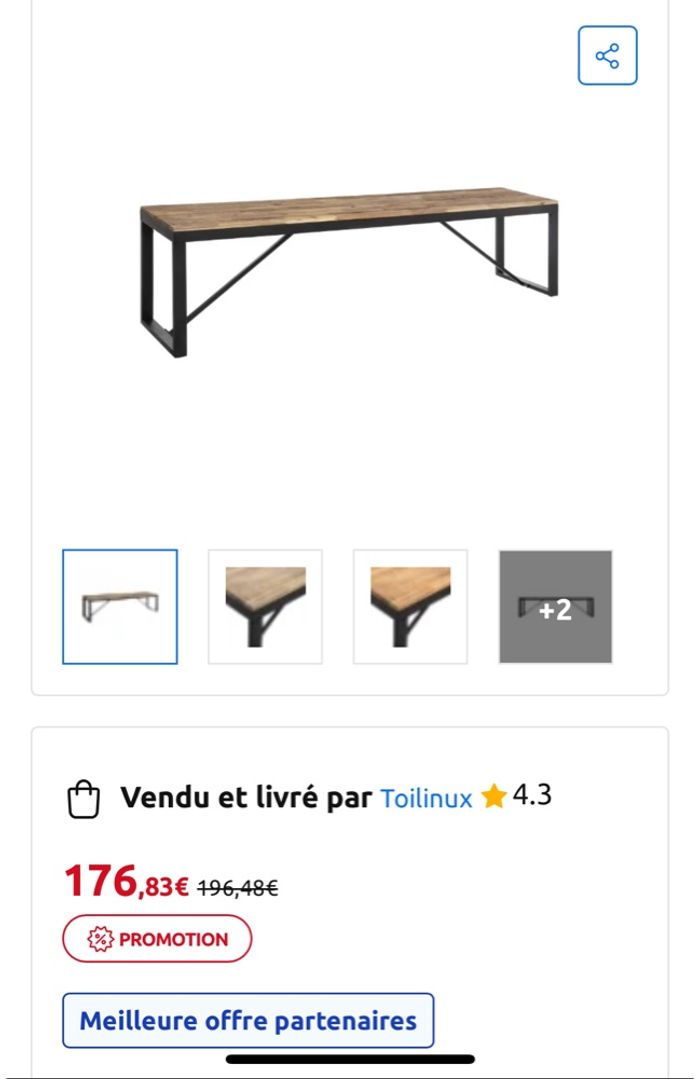700x1079 pixels.
Task: Tap the PROMOTION badge
Action: [157, 938]
